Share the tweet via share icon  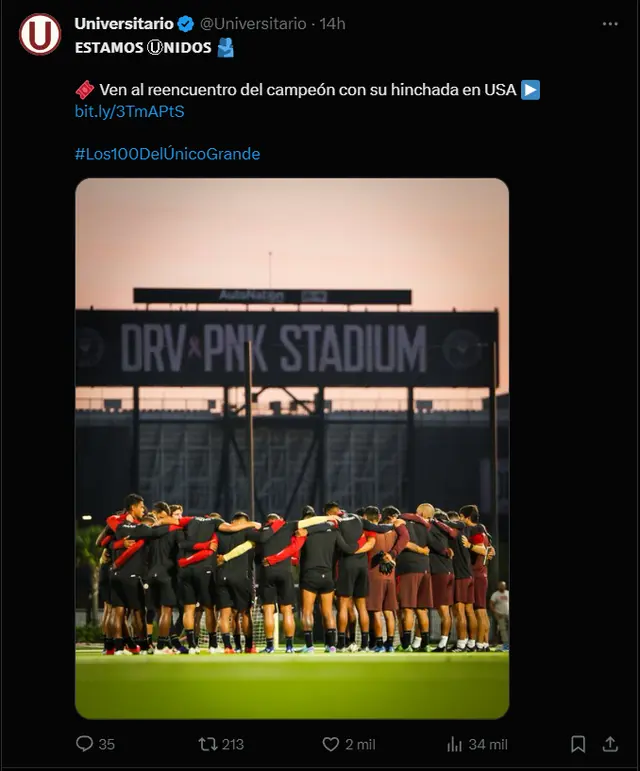[610, 744]
